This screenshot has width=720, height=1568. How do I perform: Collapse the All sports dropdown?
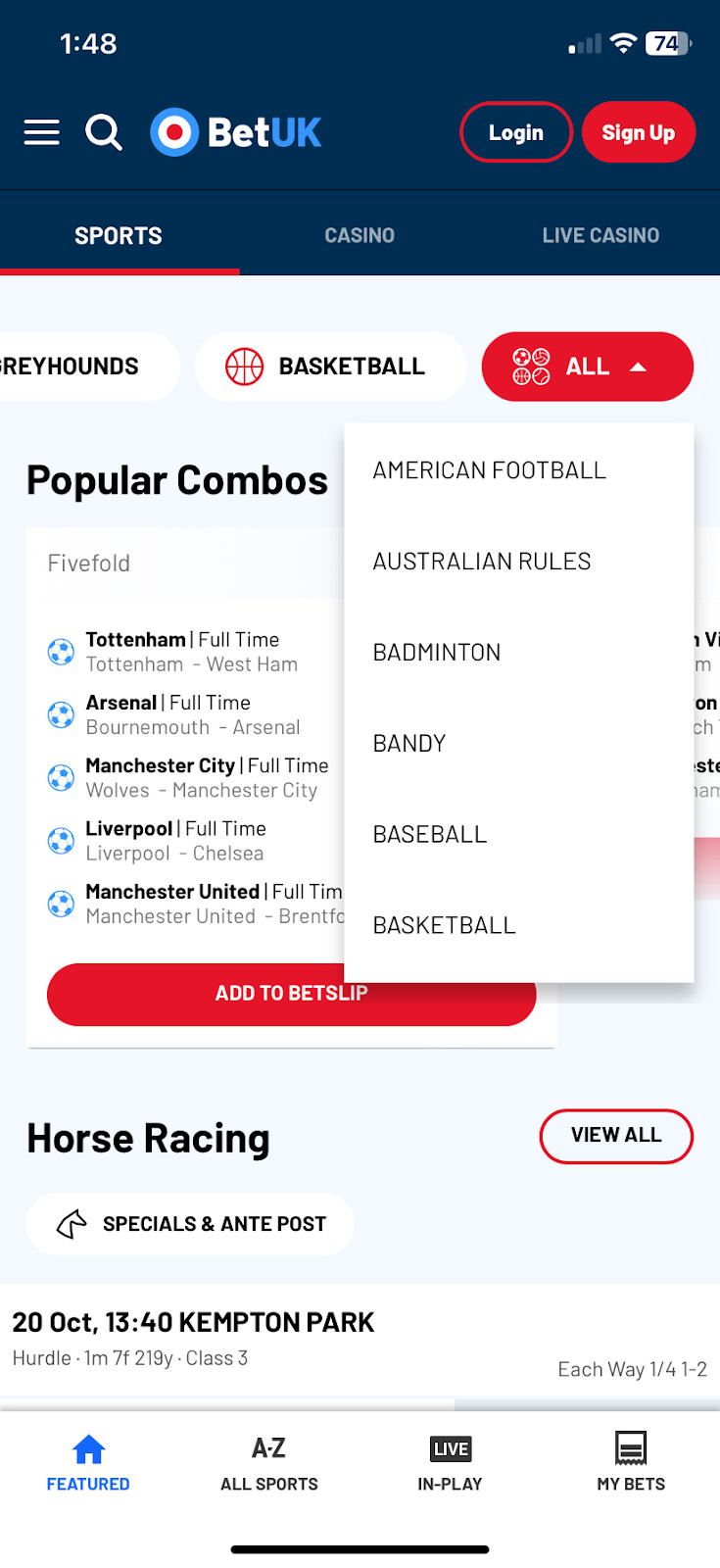tap(587, 367)
